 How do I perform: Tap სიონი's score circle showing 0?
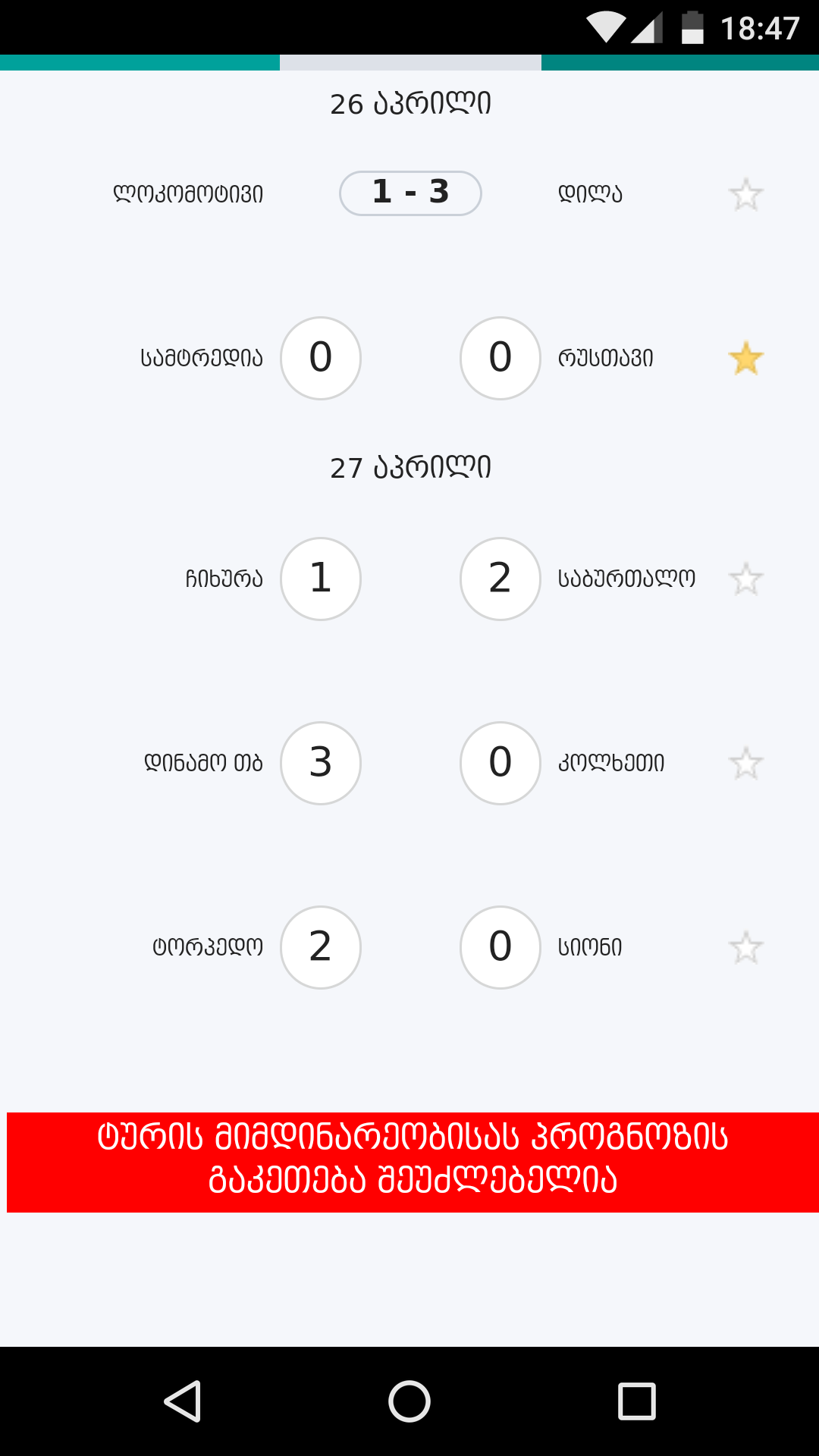coord(500,947)
